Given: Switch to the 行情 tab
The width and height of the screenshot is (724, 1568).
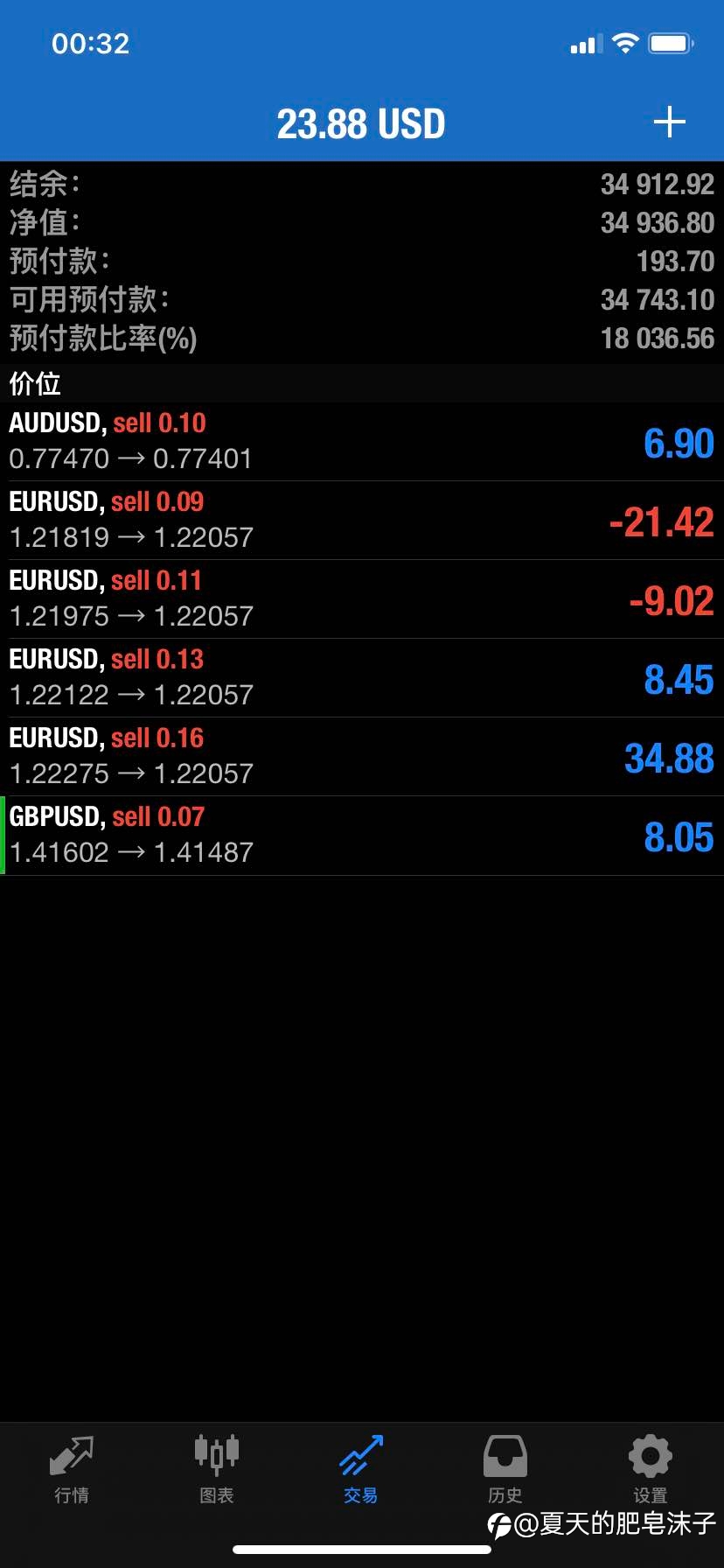Looking at the screenshot, I should (72, 1469).
